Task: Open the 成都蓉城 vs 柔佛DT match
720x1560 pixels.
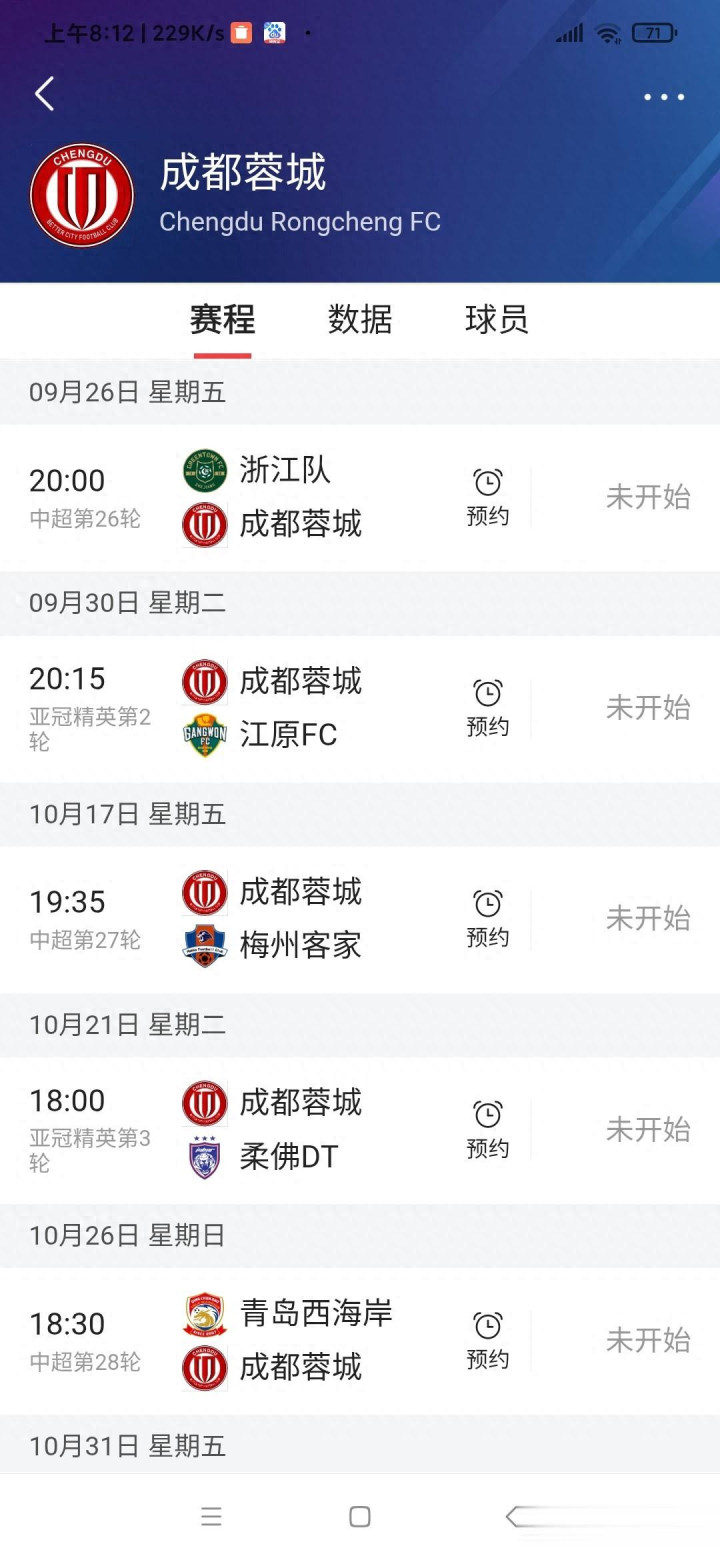Action: click(300, 1130)
